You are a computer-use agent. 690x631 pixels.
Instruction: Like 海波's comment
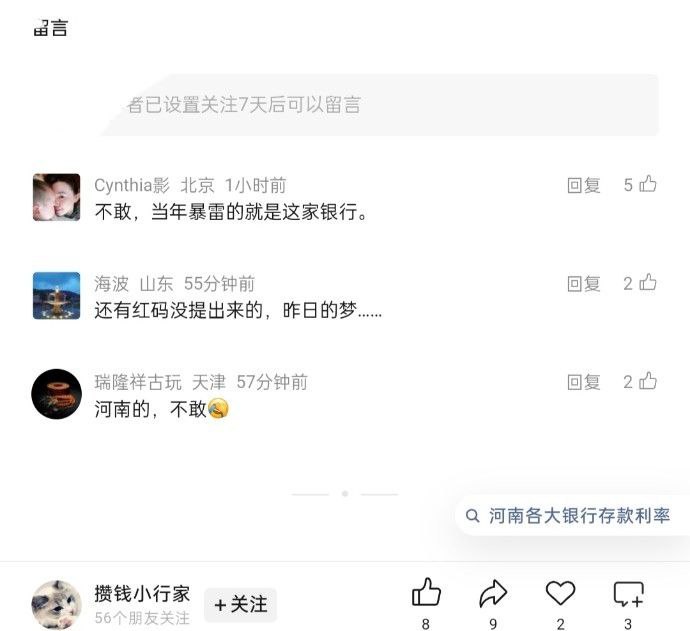pyautogui.click(x=647, y=282)
